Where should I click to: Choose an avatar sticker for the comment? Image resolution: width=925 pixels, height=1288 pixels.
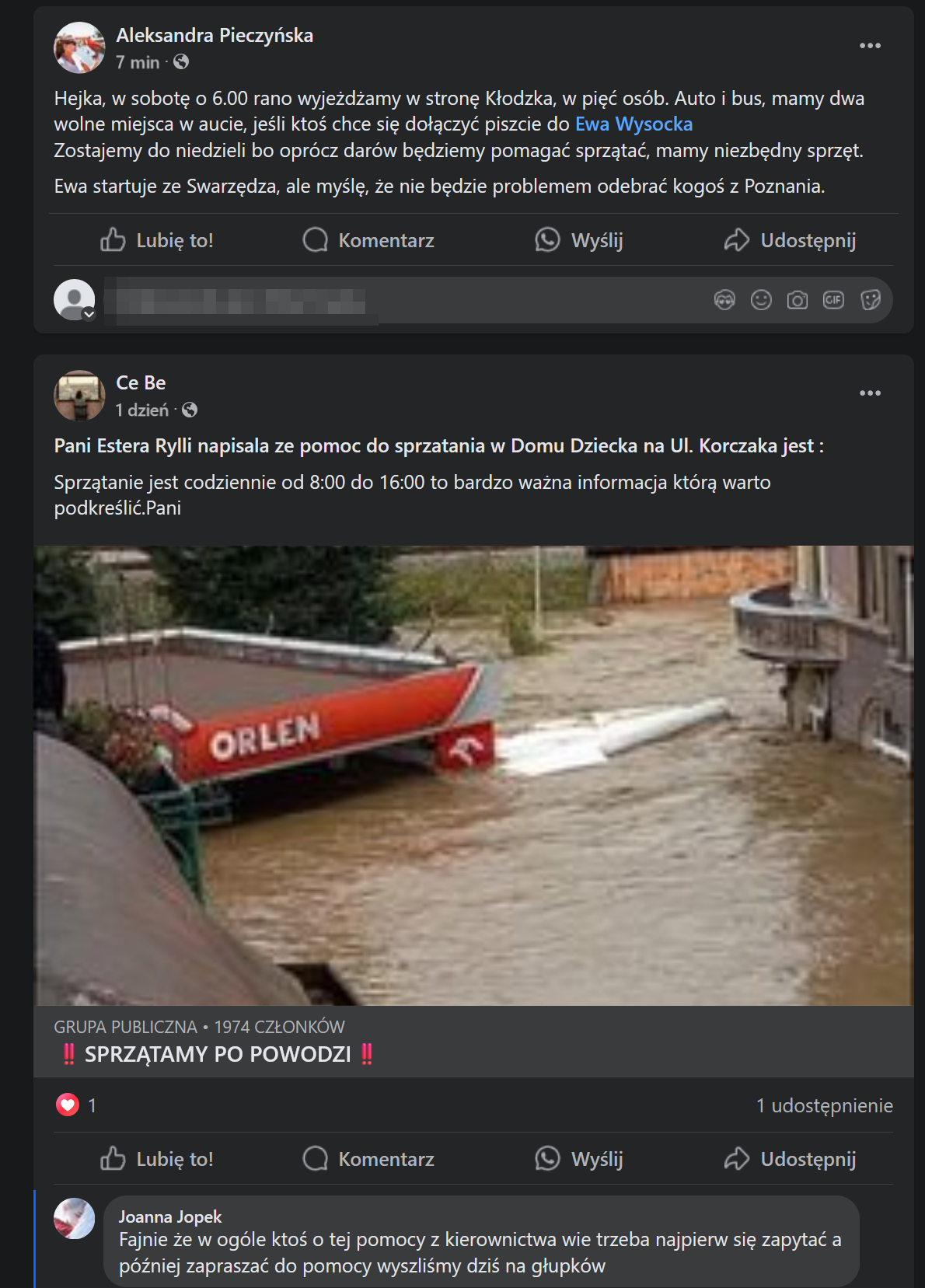click(x=724, y=300)
